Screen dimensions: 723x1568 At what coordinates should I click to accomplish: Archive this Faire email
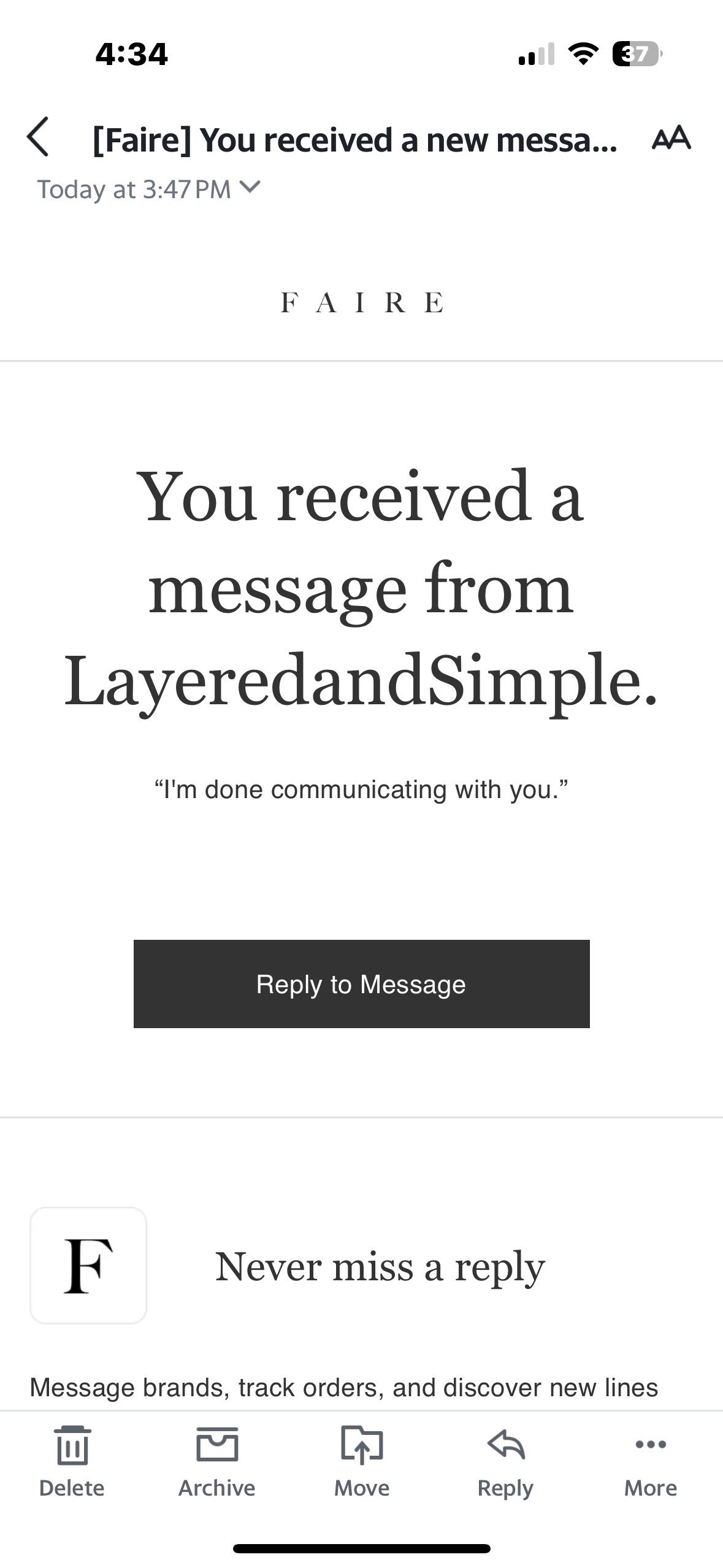click(216, 1461)
